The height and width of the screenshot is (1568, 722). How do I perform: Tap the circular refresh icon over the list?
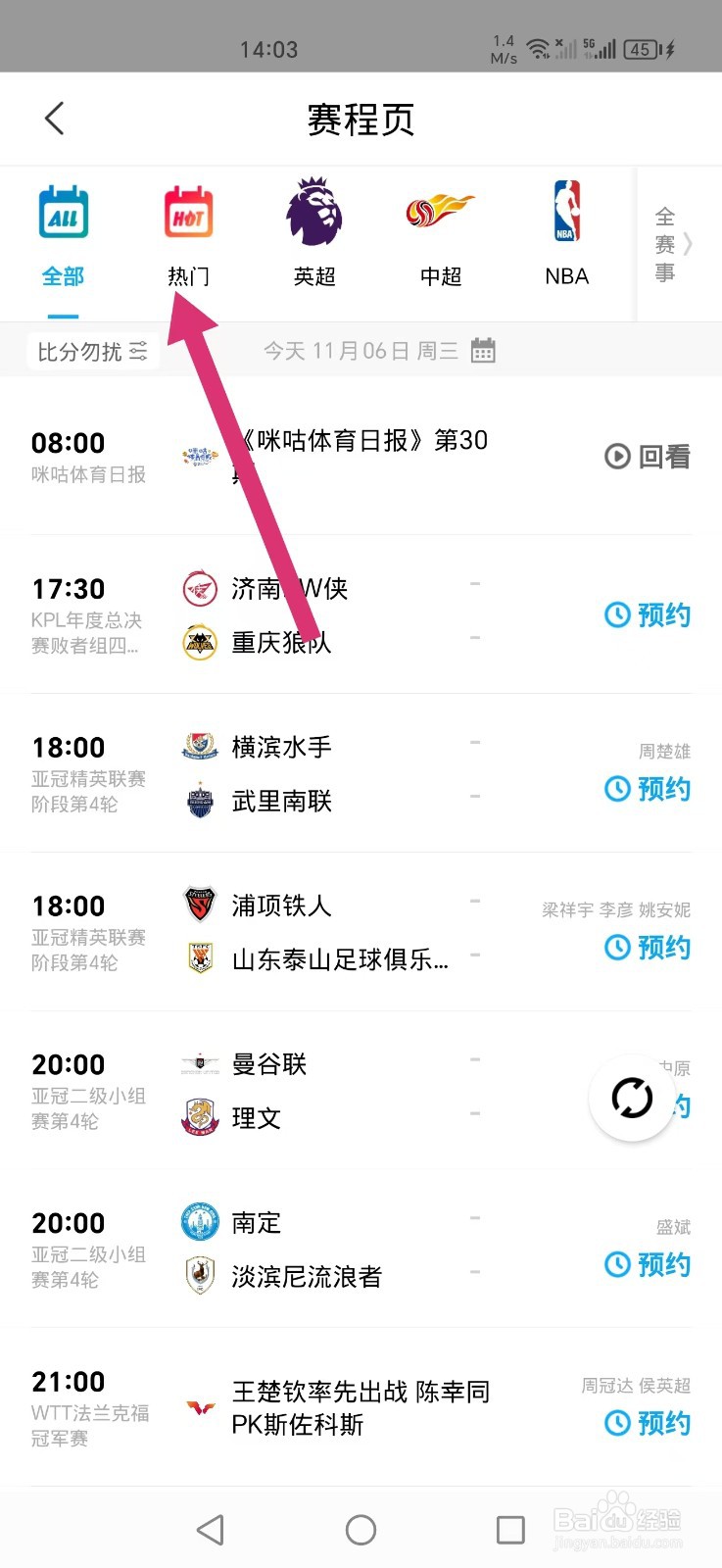633,1099
